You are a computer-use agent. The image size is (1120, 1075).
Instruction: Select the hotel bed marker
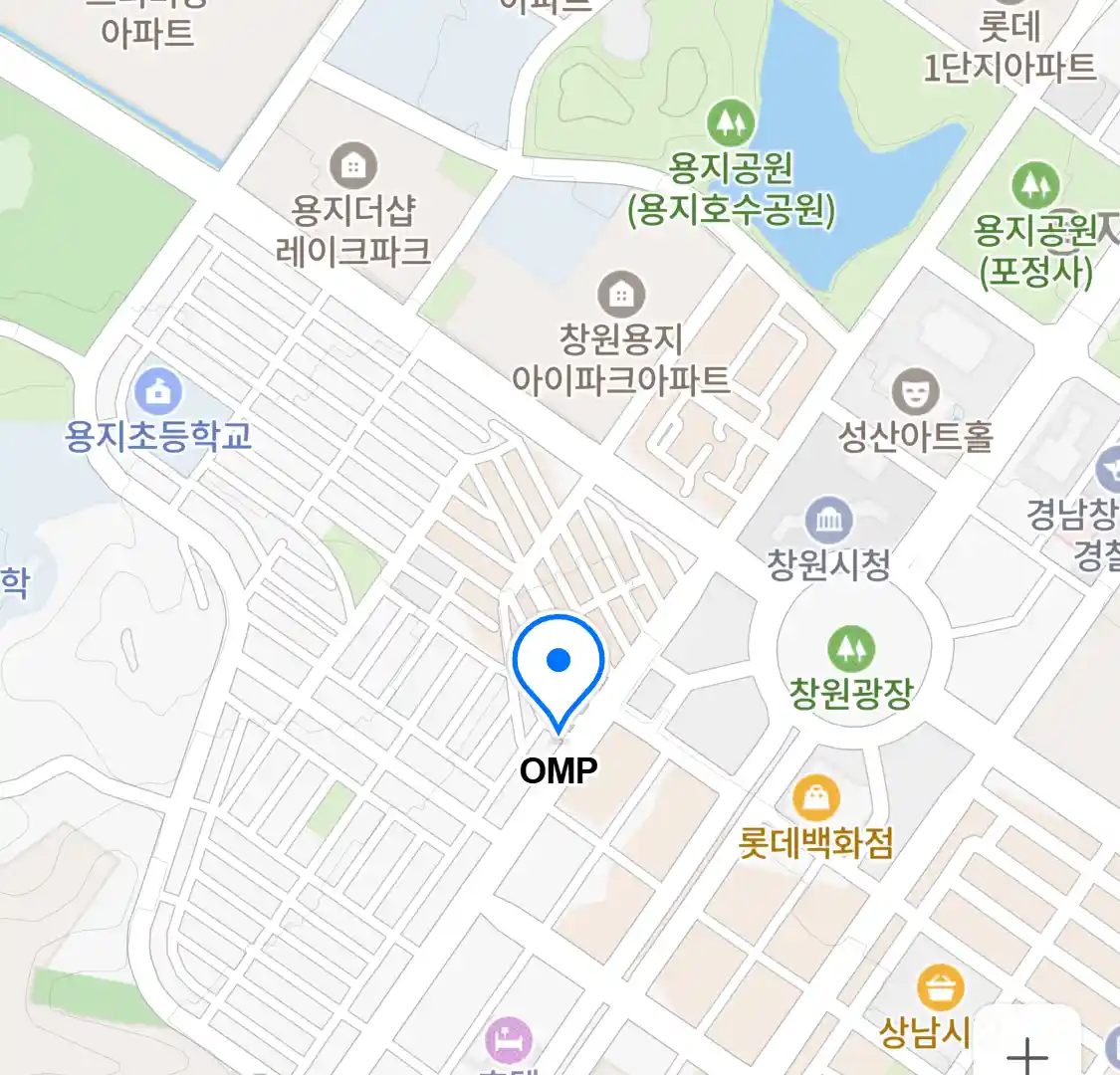tap(509, 1041)
